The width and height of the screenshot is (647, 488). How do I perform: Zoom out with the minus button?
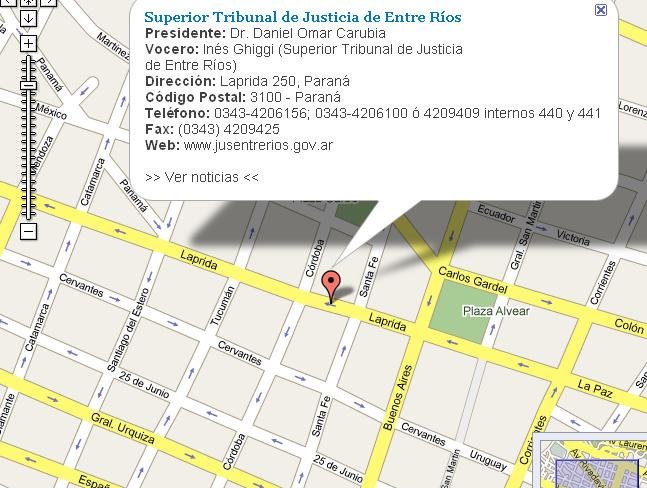click(28, 232)
